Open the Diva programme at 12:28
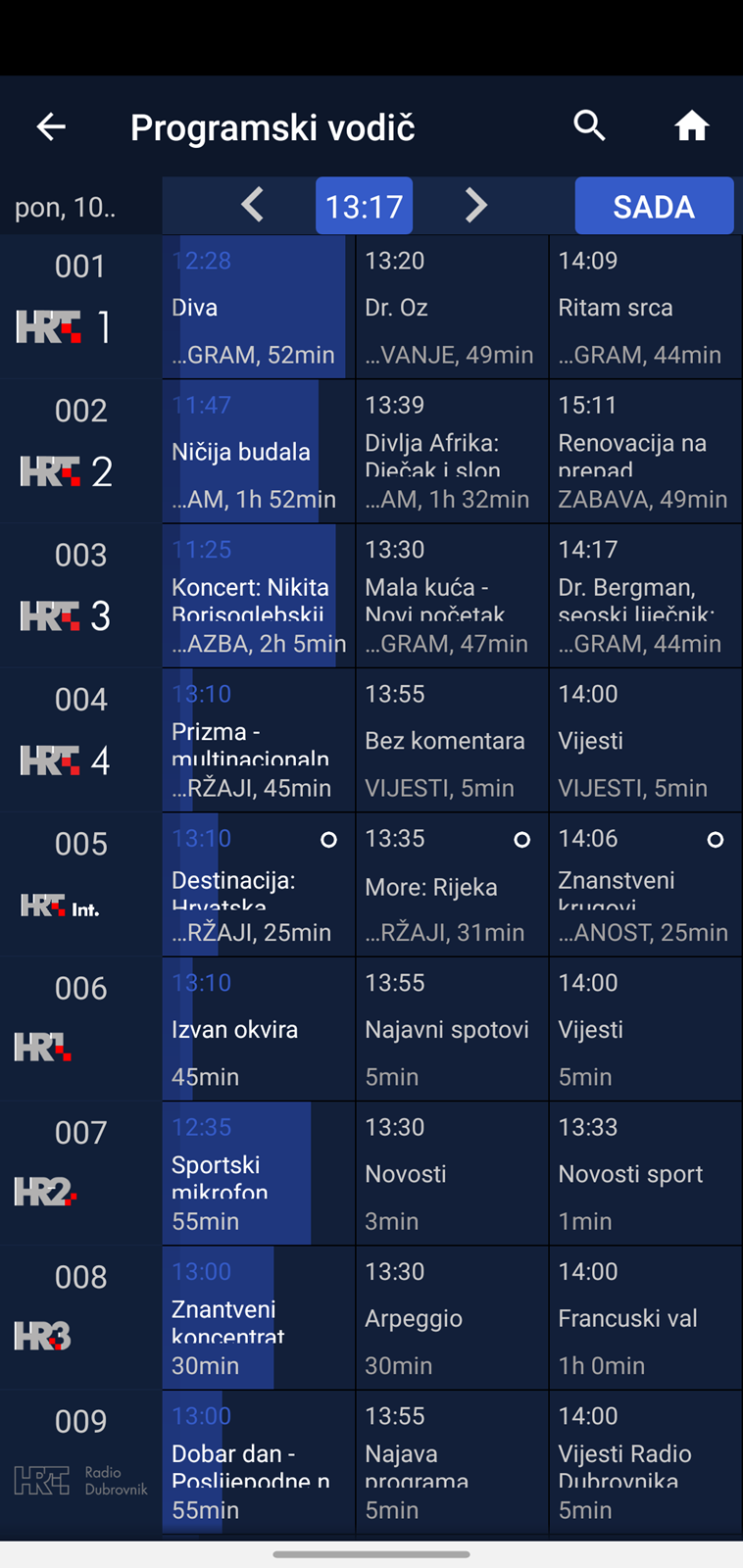743x1568 pixels. [258, 307]
